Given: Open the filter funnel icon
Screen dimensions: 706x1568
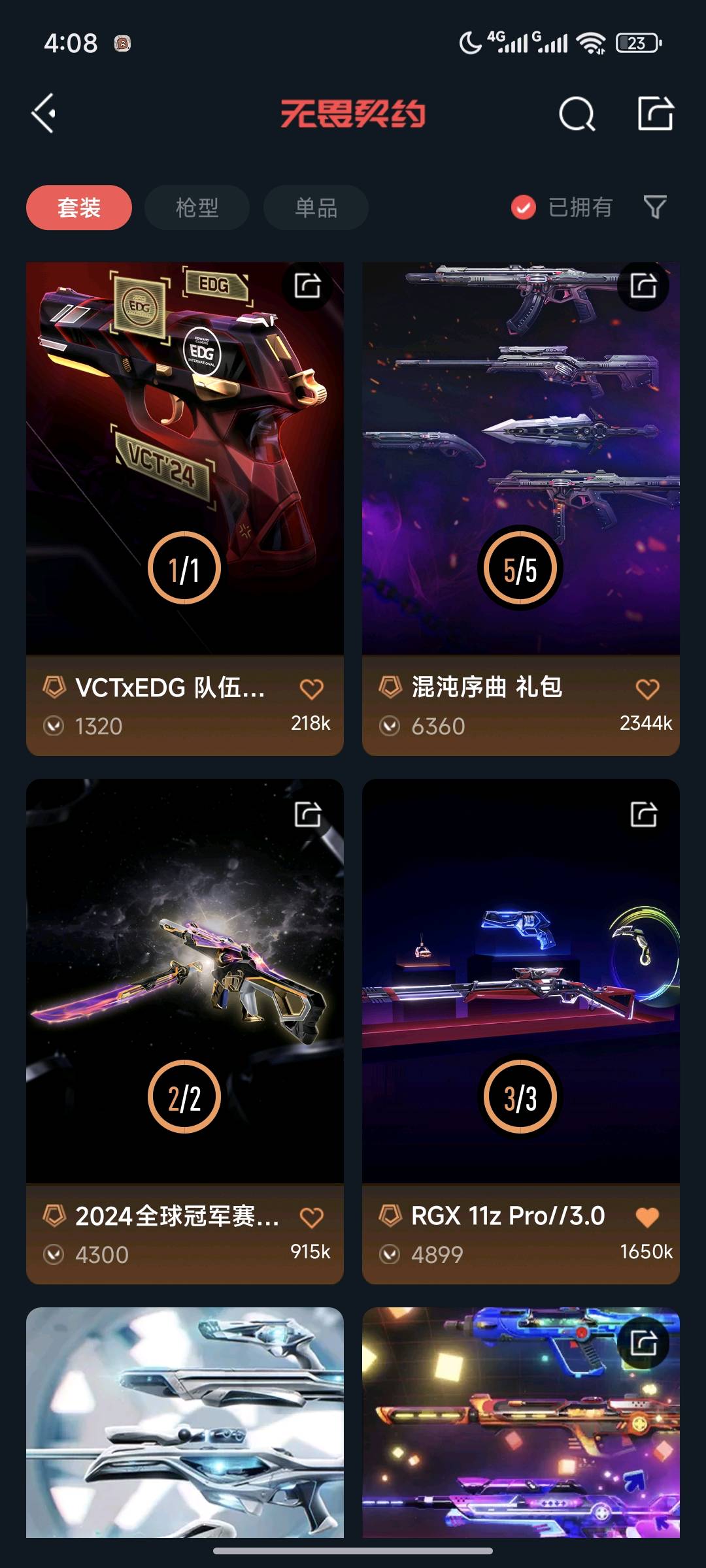Looking at the screenshot, I should [655, 207].
